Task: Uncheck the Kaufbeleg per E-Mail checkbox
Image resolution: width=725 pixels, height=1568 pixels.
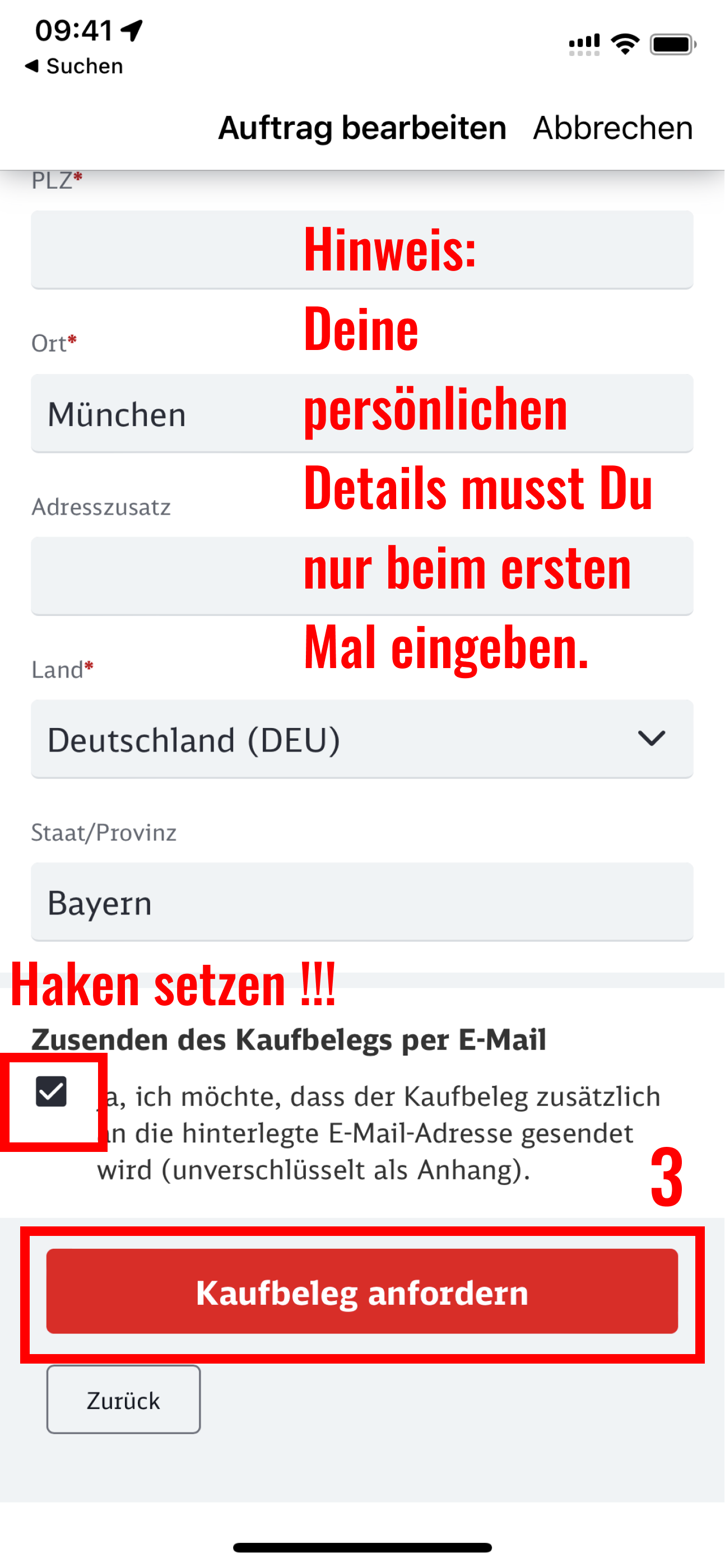Action: tap(51, 1091)
